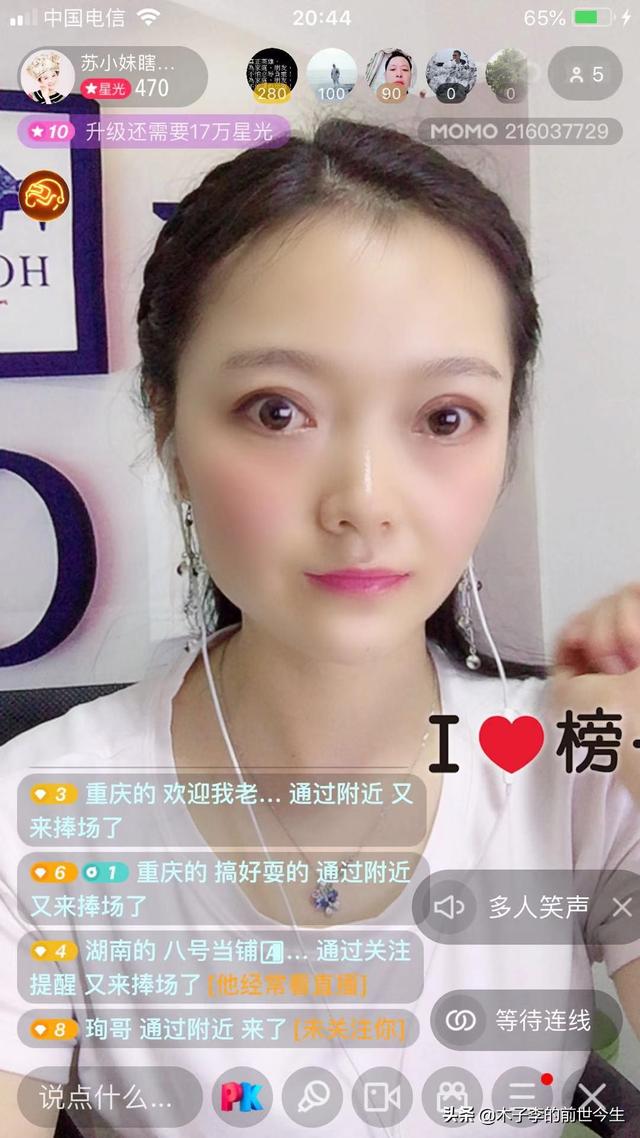
Task: Type a message in 说点什么 field
Action: [110, 1097]
